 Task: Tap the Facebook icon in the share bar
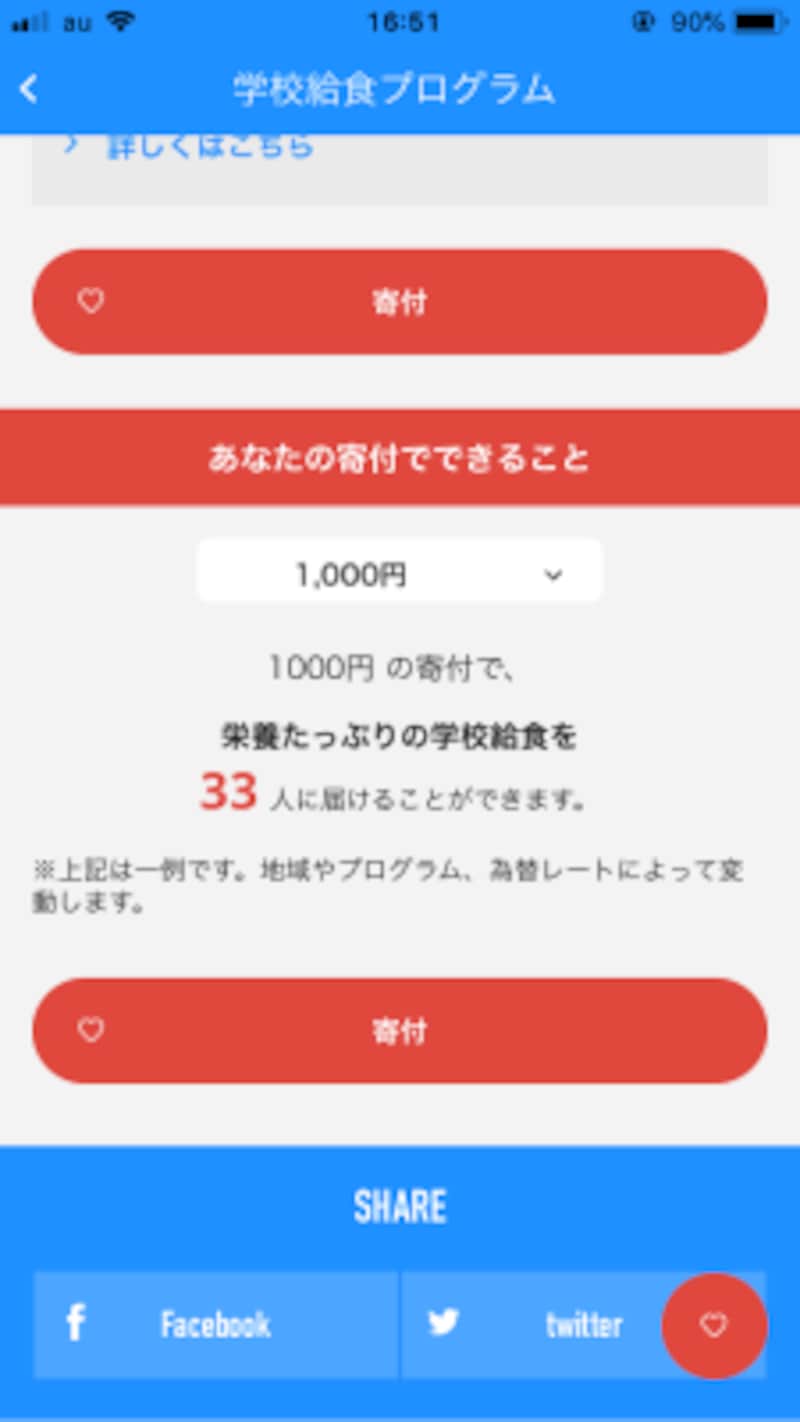(73, 1323)
